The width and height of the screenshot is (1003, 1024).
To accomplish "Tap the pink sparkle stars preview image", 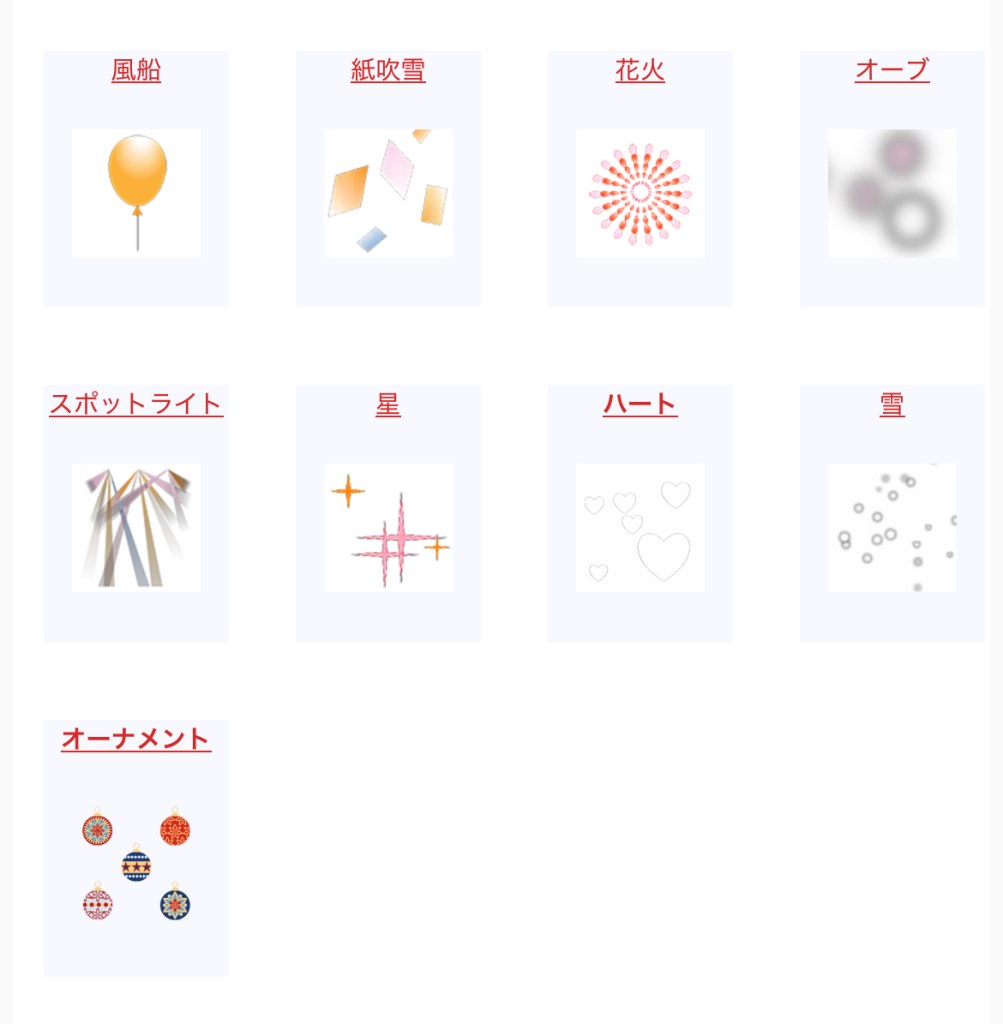I will coord(388,527).
